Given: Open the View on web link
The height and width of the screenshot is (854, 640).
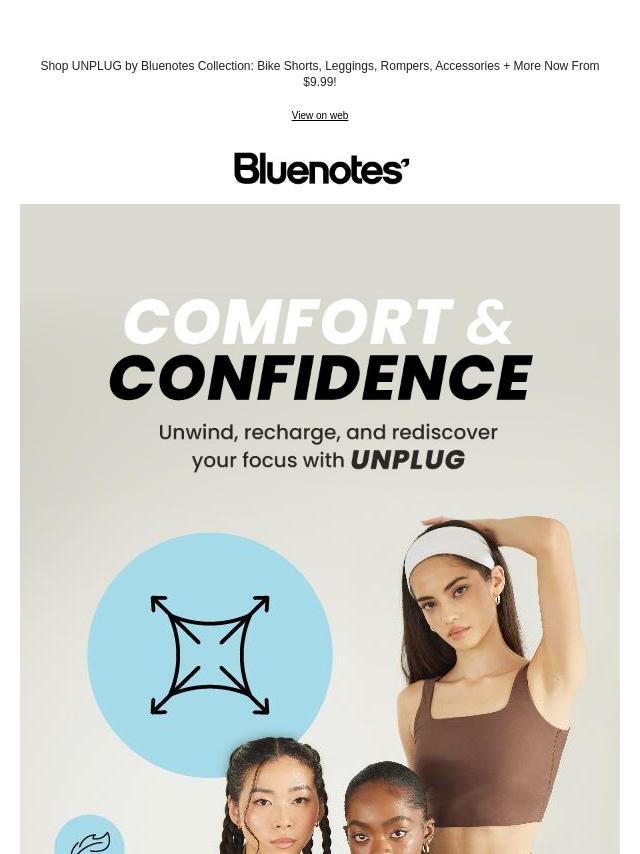Looking at the screenshot, I should click(x=319, y=116).
